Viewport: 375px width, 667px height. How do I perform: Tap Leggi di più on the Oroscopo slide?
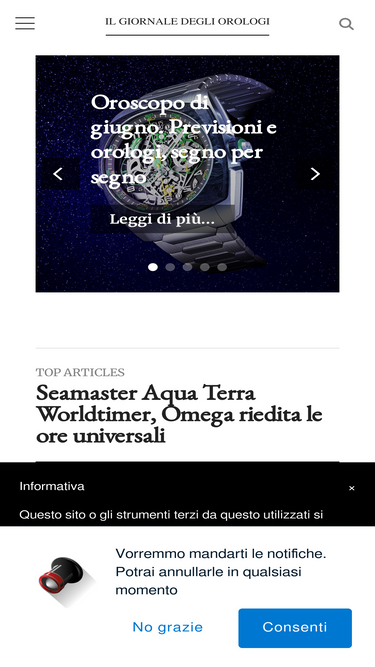pyautogui.click(x=162, y=219)
